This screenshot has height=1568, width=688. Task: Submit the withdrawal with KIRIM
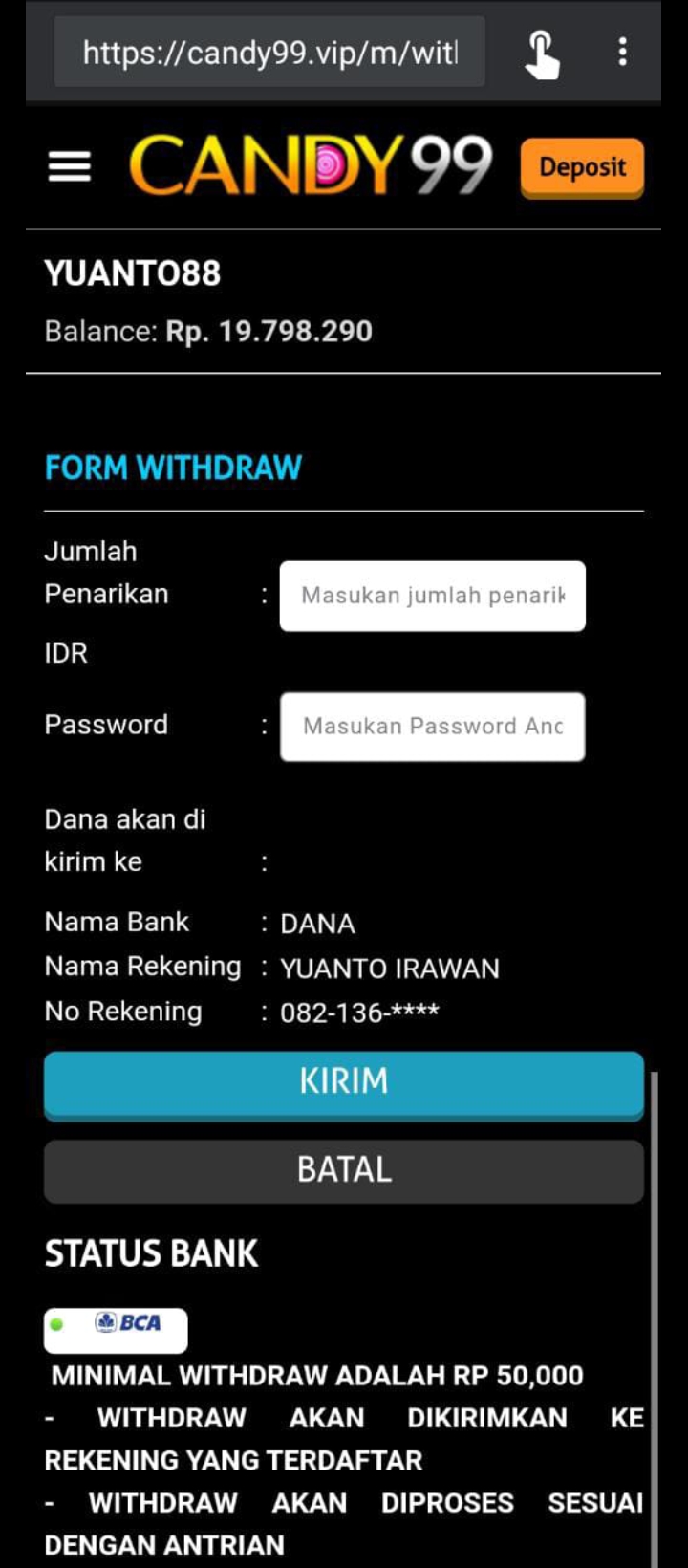(x=344, y=1084)
